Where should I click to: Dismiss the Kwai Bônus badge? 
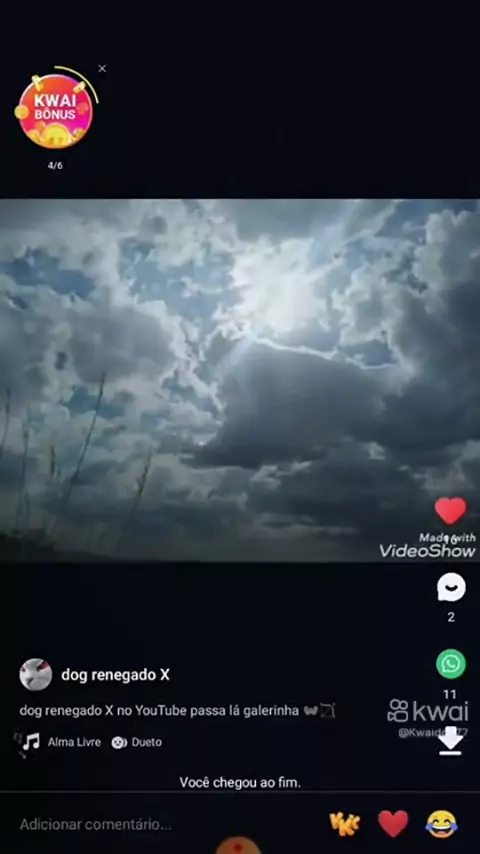tap(102, 69)
